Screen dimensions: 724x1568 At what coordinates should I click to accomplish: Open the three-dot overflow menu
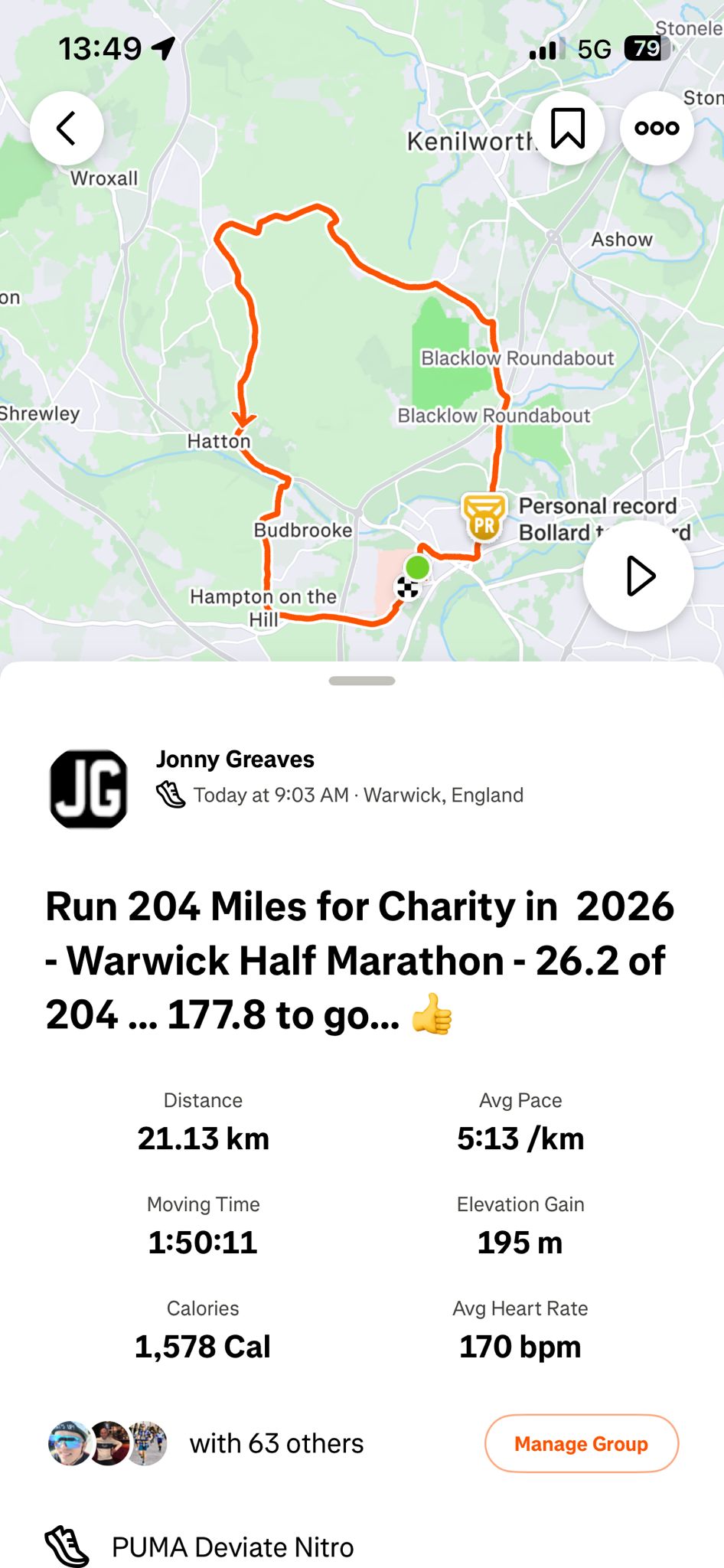pyautogui.click(x=657, y=128)
